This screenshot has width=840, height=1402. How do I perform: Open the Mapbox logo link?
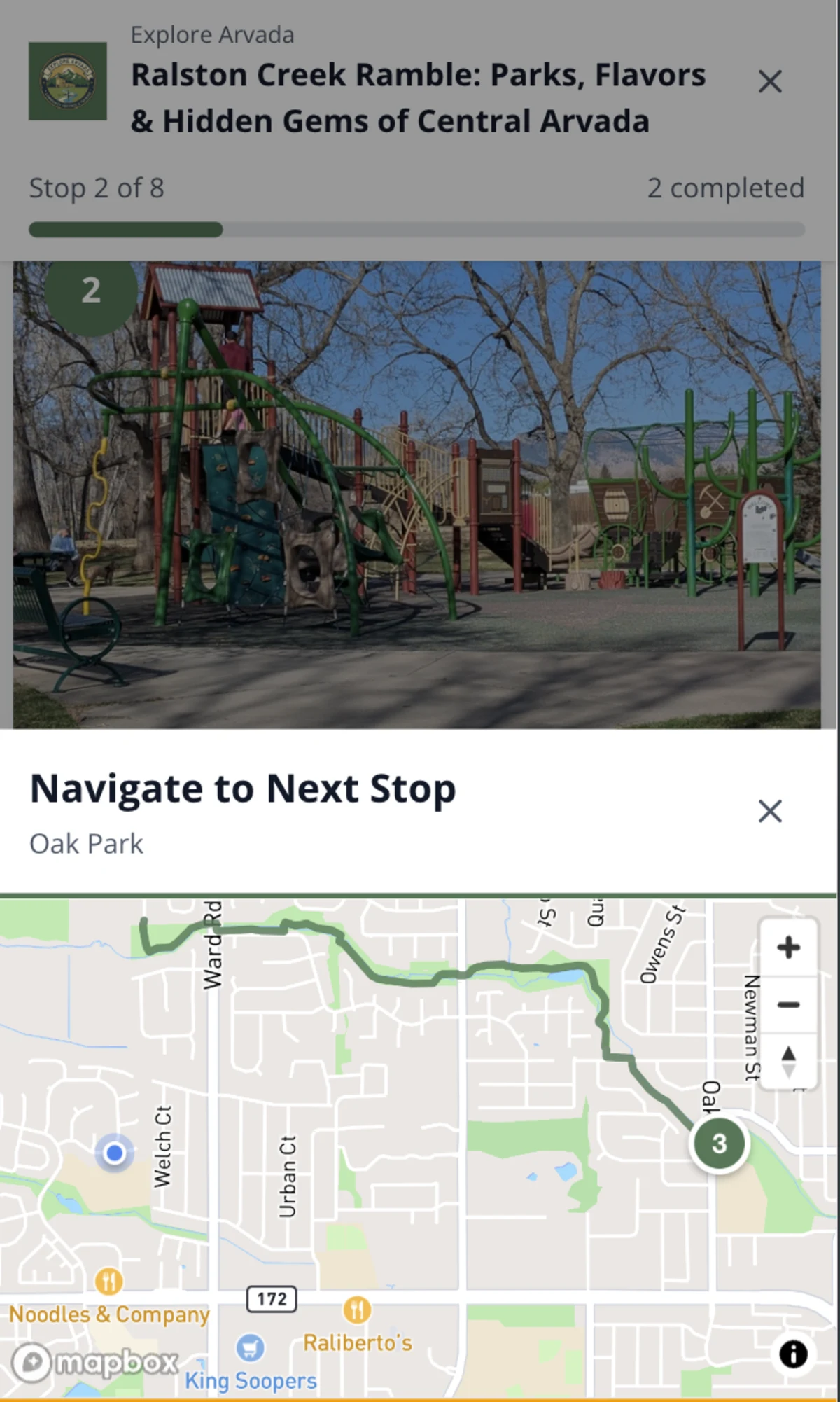94,1362
